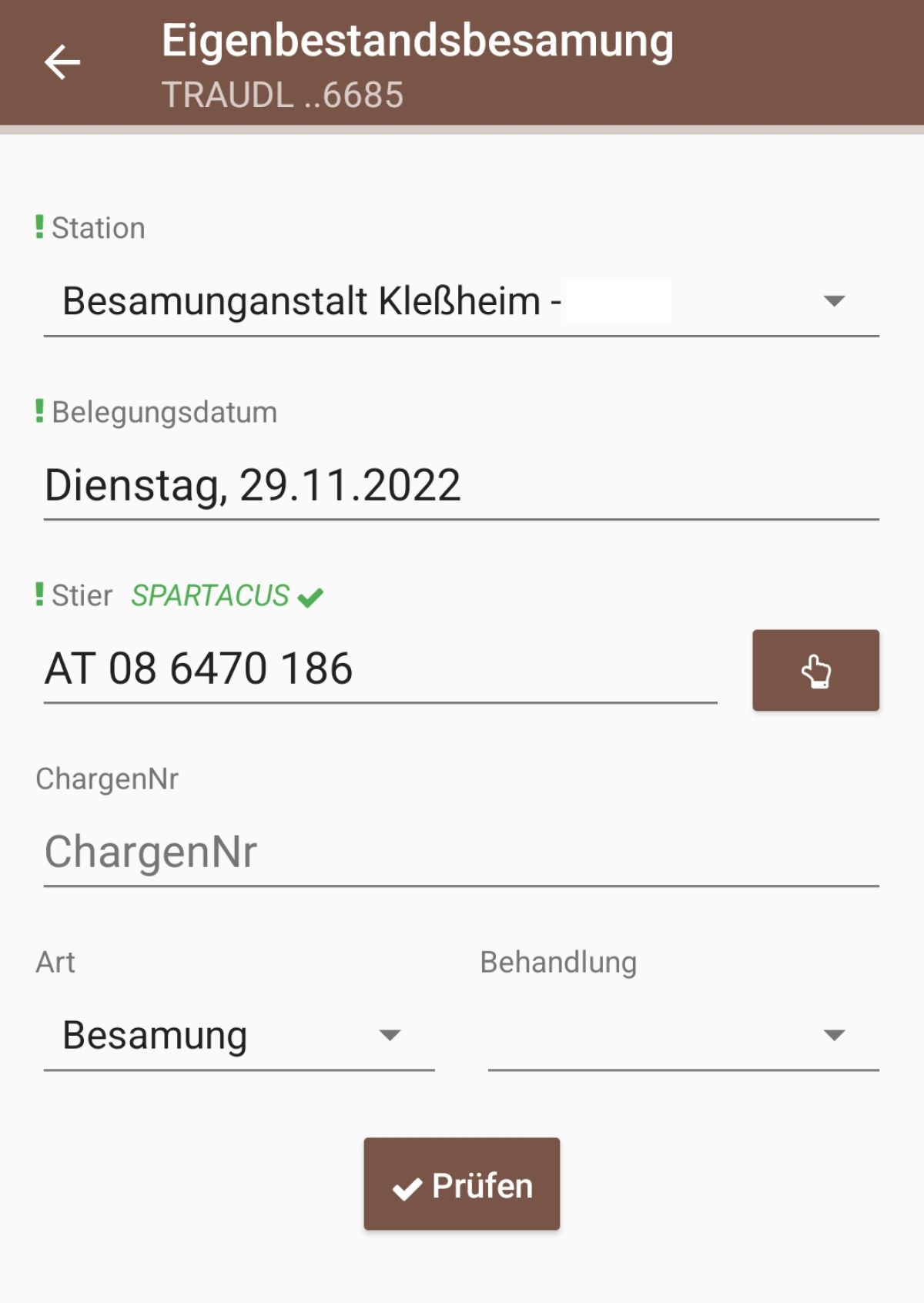Edit the Stier number field
The image size is (924, 1303).
pyautogui.click(x=379, y=668)
